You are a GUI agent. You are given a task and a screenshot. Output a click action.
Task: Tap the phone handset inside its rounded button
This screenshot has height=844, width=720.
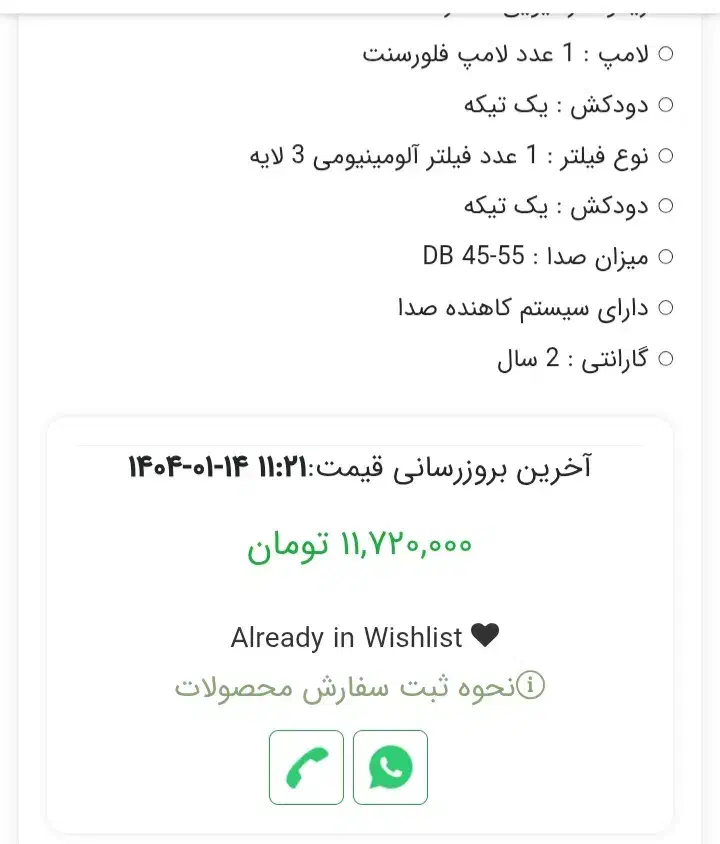pos(306,767)
